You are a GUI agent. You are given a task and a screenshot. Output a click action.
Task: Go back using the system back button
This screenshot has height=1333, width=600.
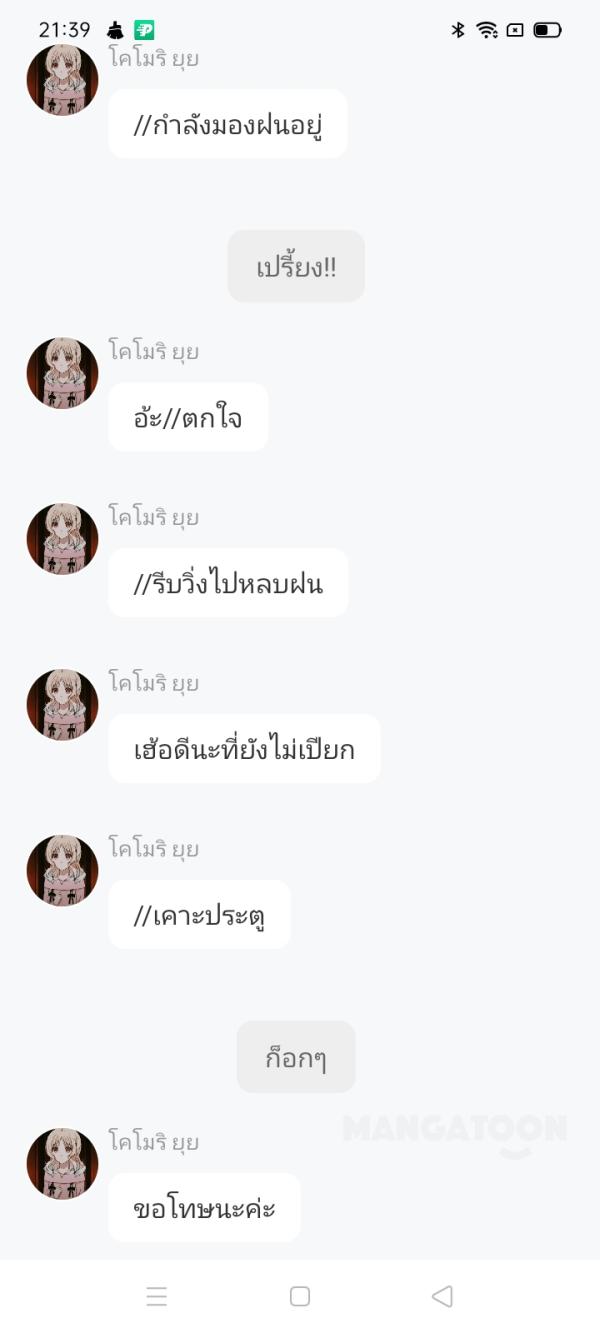point(442,1296)
